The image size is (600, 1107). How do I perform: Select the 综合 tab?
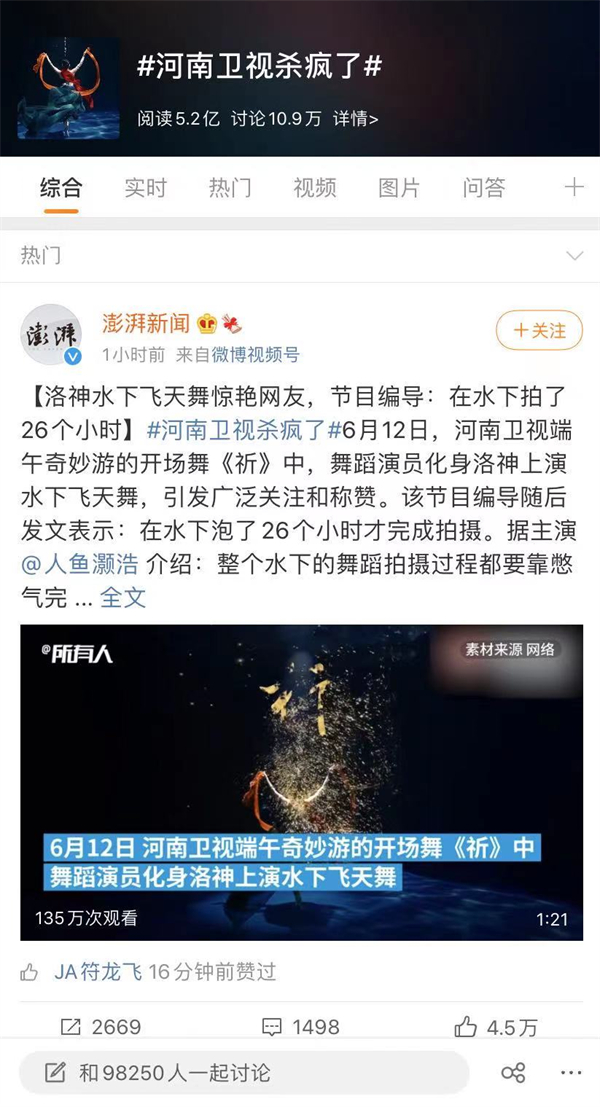(x=61, y=188)
